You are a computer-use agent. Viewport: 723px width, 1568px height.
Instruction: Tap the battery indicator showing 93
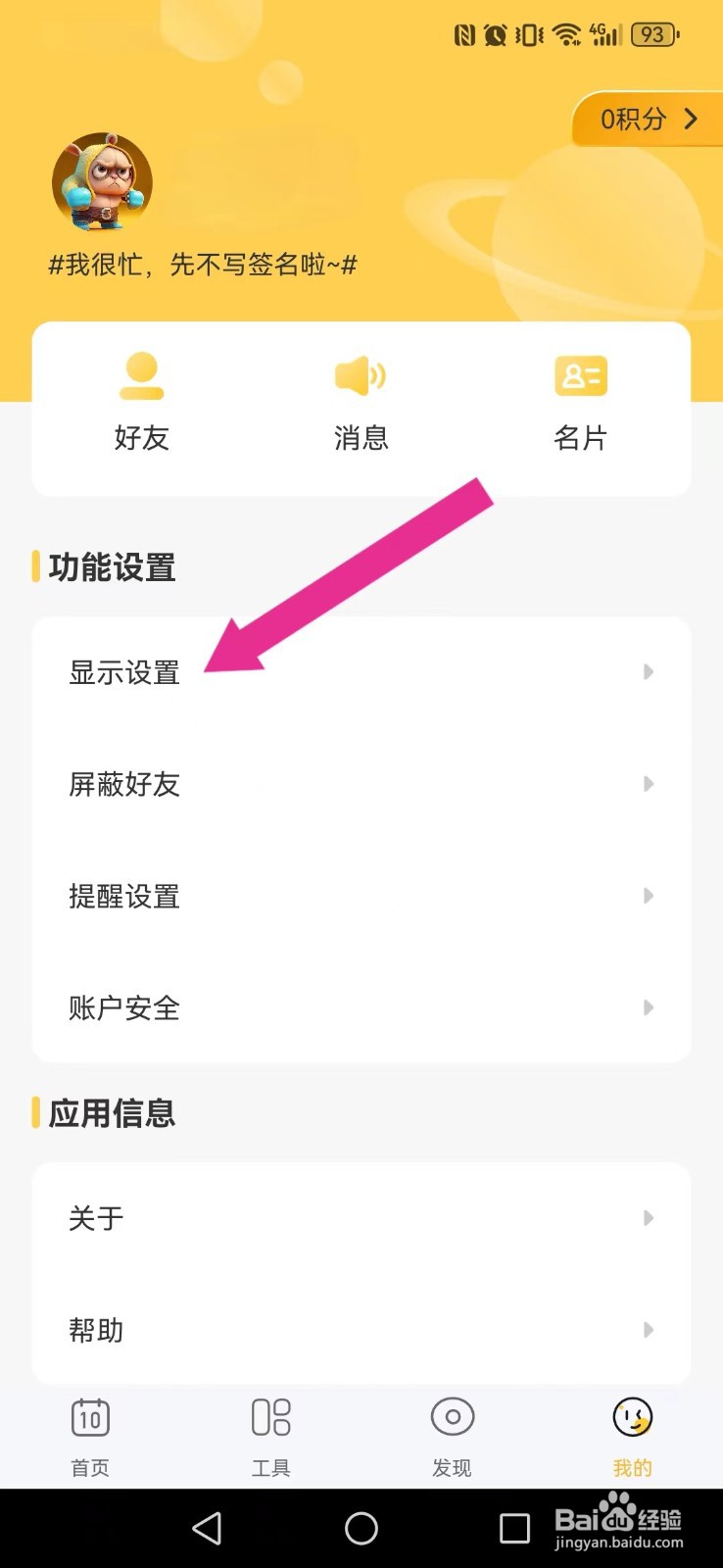point(651,34)
